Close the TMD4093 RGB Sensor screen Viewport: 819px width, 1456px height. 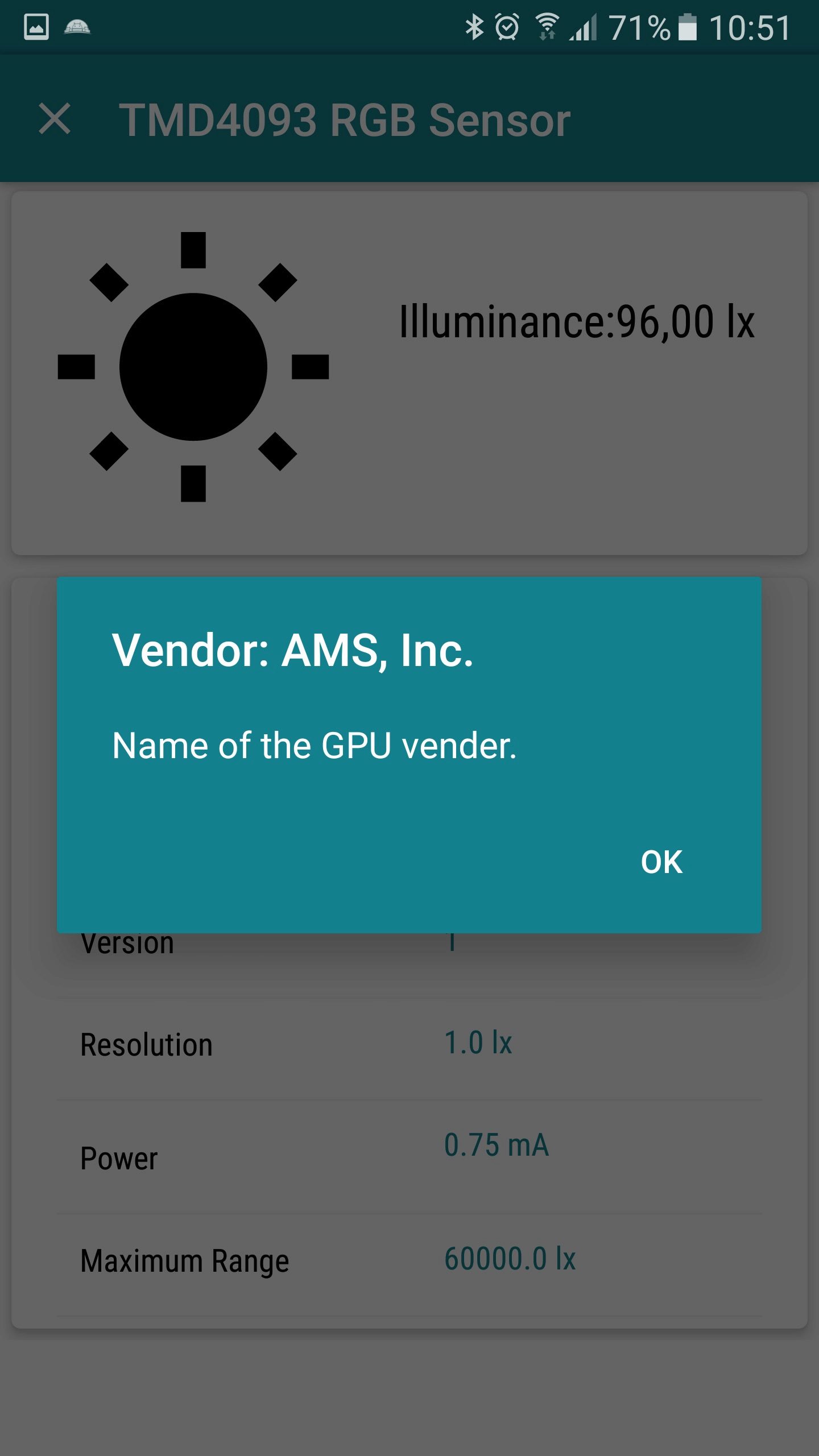point(55,119)
